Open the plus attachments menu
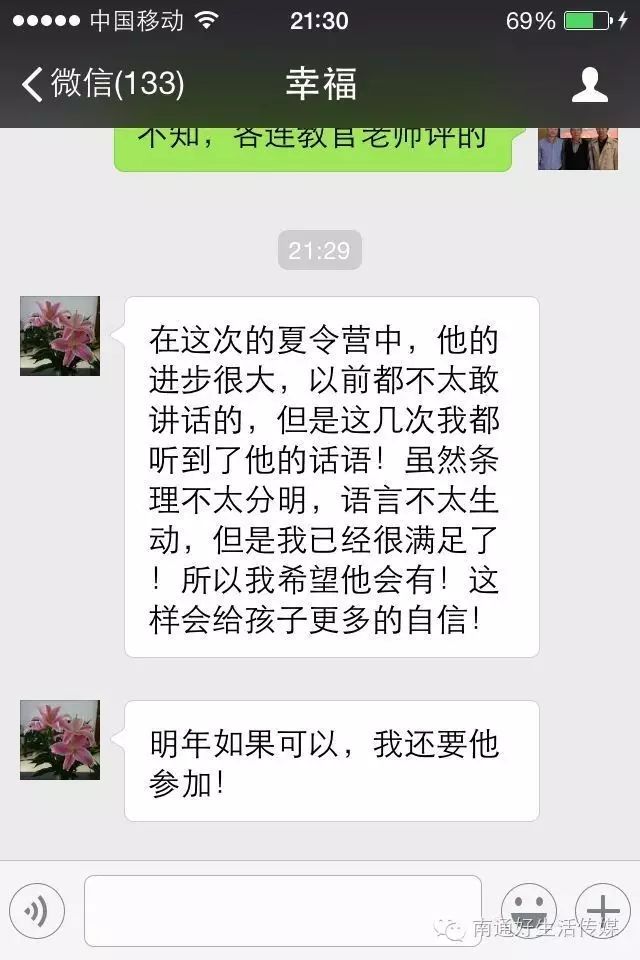 602,908
